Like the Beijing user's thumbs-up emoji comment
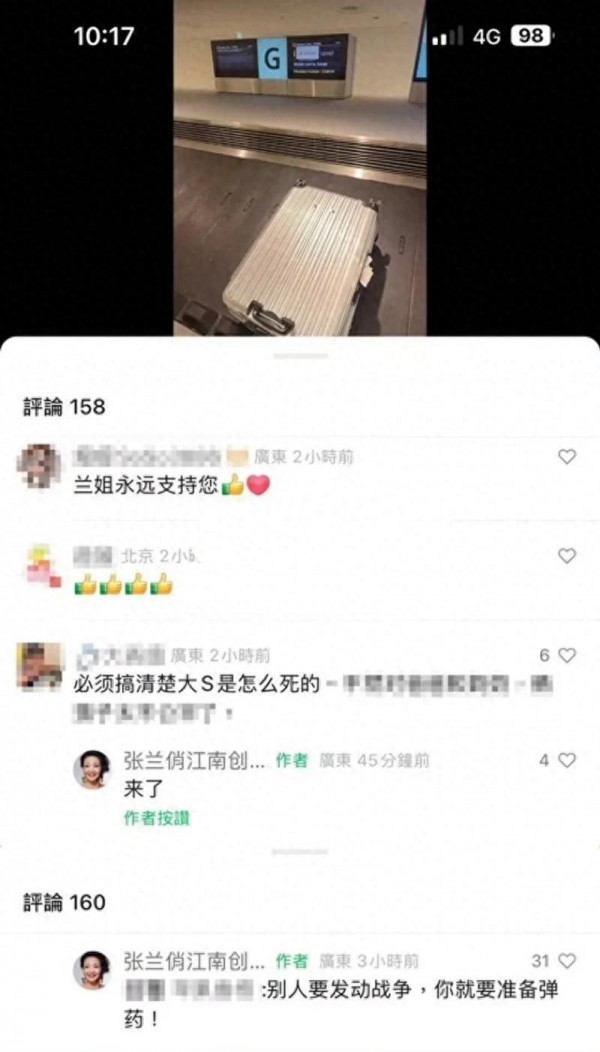The width and height of the screenshot is (600, 1052). [x=567, y=556]
